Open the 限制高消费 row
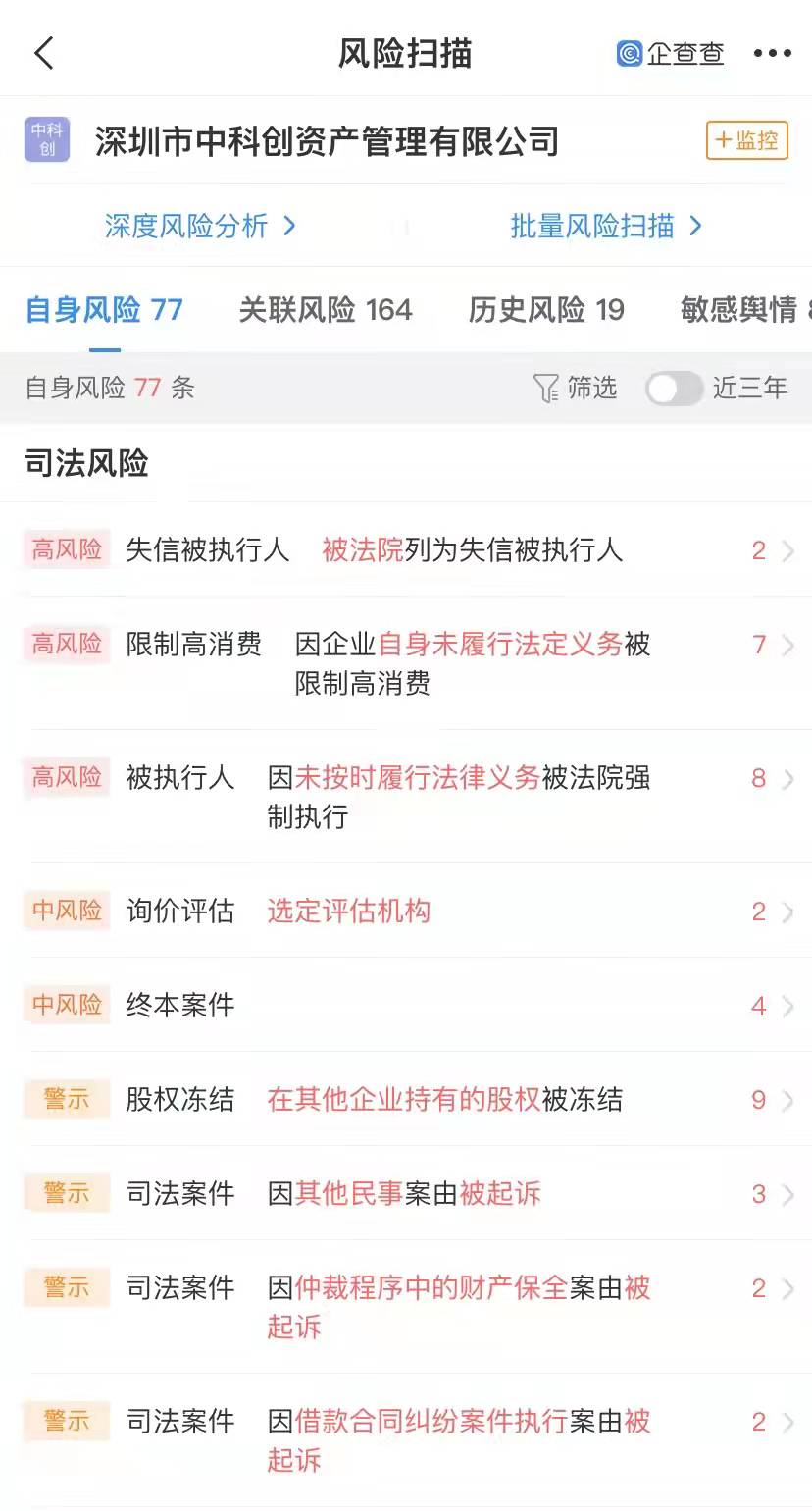Viewport: 812px width, 1511px height. pyautogui.click(x=406, y=663)
